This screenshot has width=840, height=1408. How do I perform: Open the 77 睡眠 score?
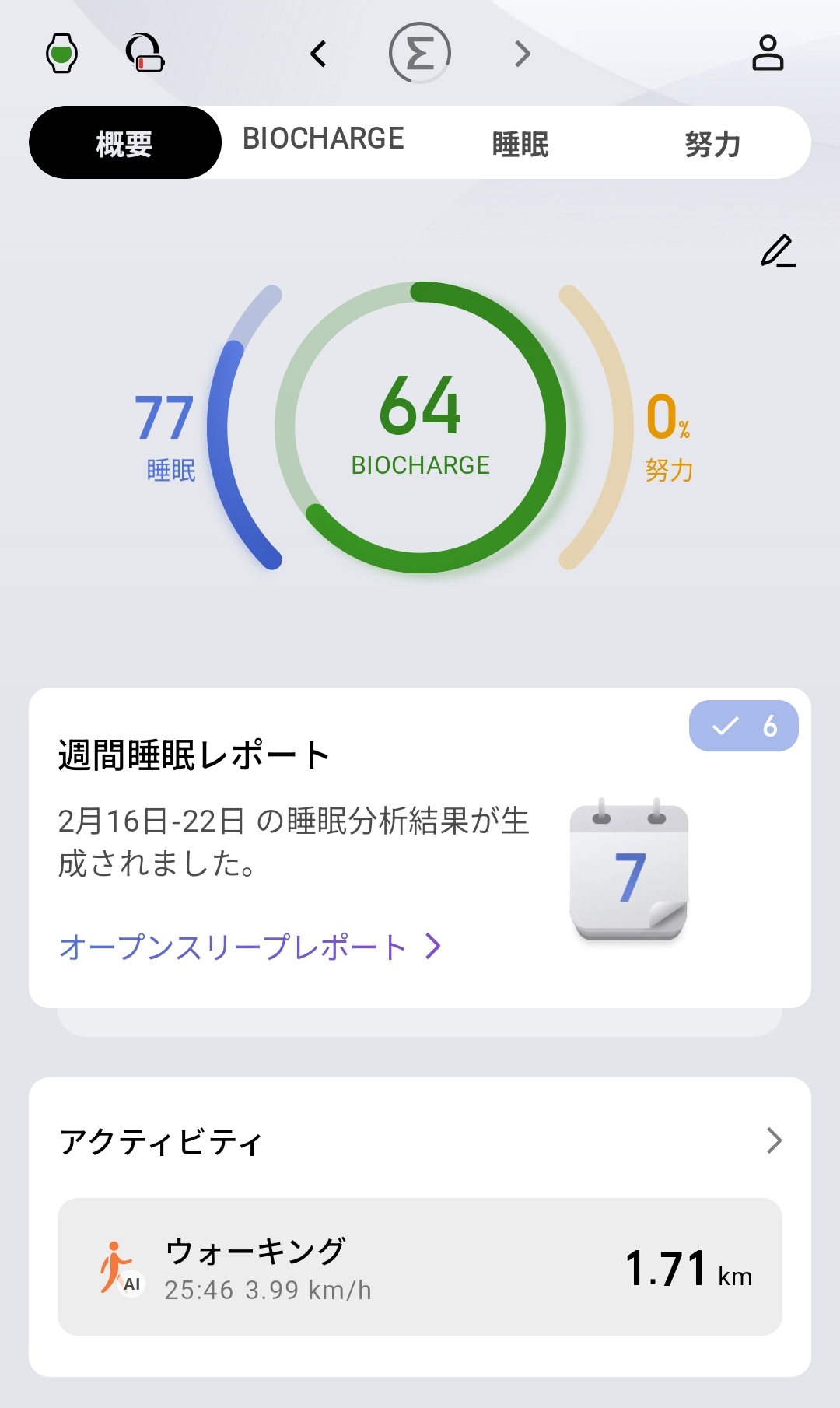(x=166, y=436)
